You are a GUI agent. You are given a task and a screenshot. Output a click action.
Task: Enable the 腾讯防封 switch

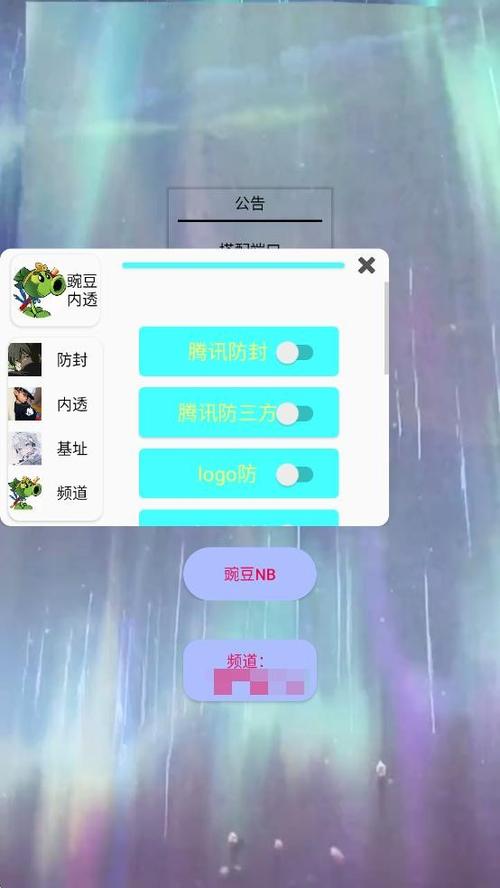tap(294, 352)
